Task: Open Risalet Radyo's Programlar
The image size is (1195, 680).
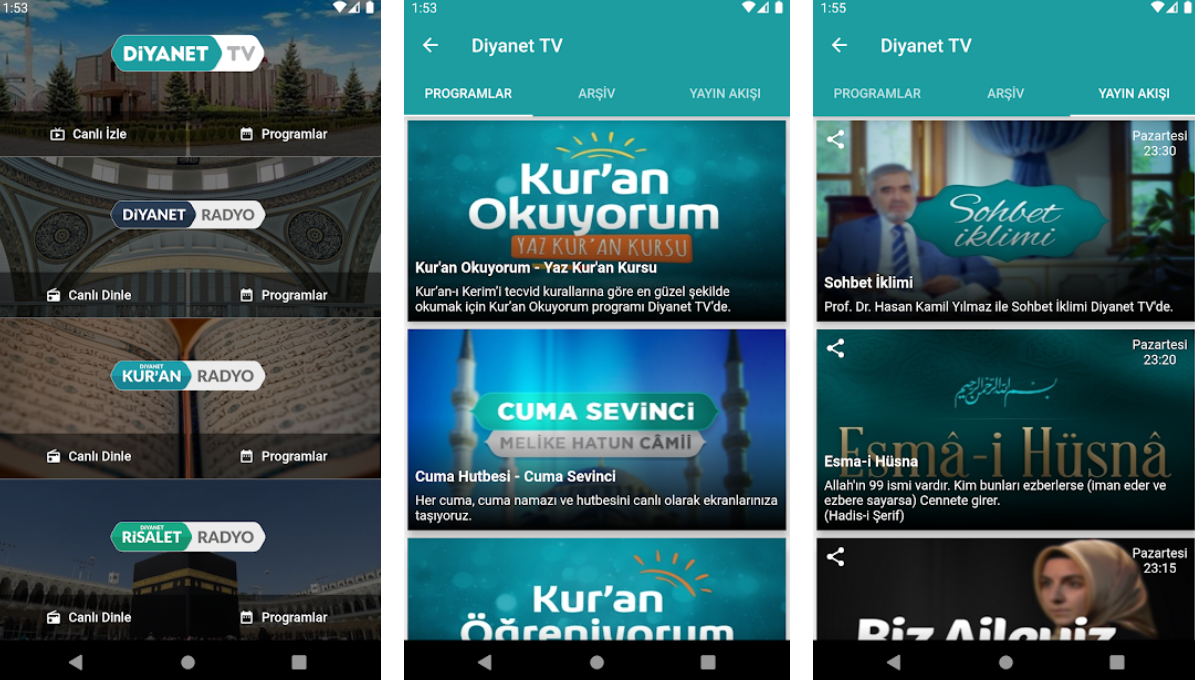Action: coord(284,617)
